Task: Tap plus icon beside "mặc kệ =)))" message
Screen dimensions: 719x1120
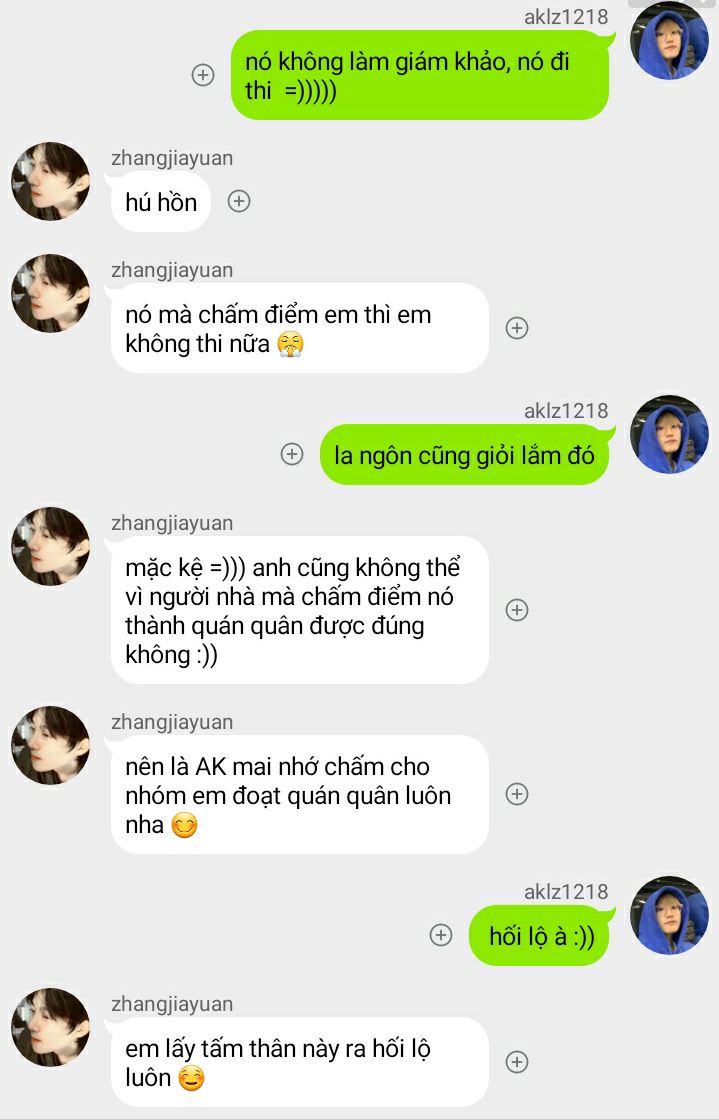Action: [x=517, y=610]
